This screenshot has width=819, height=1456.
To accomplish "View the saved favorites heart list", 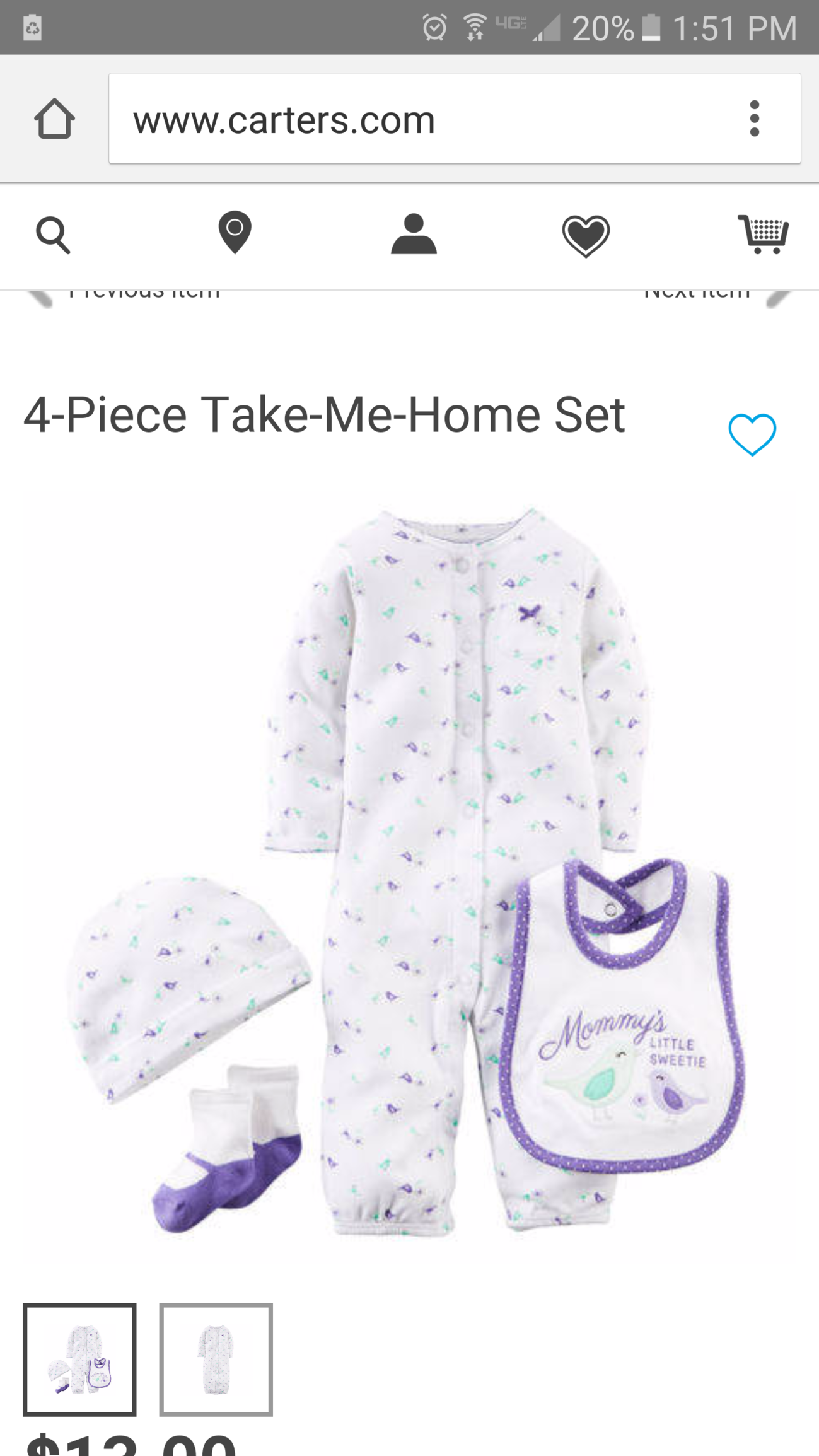I will pyautogui.click(x=586, y=235).
